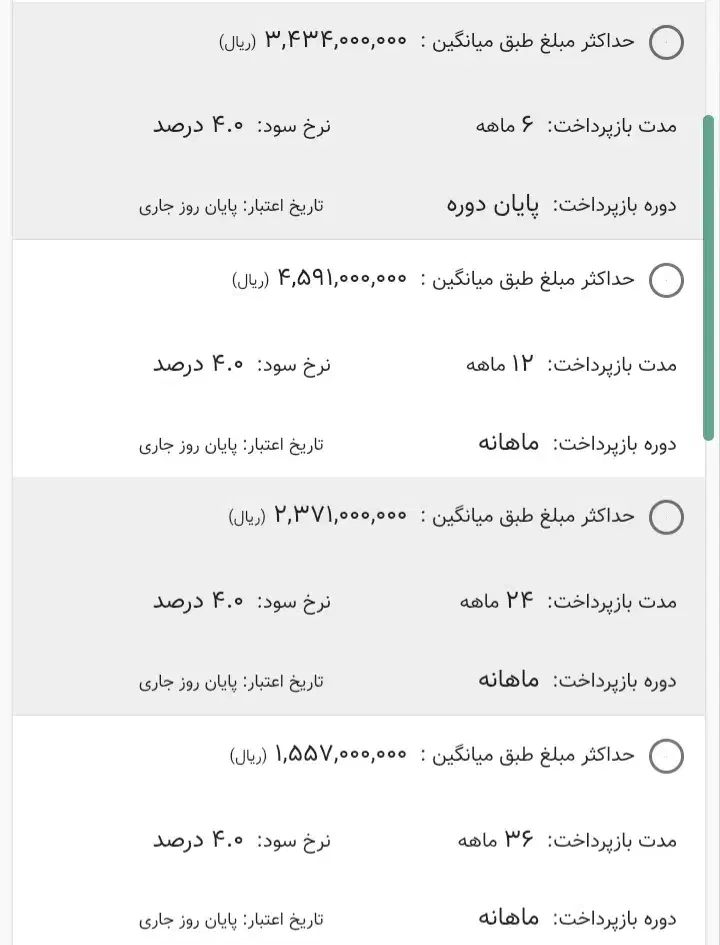Click the last loan option card
The height and width of the screenshot is (945, 720).
tap(360, 835)
